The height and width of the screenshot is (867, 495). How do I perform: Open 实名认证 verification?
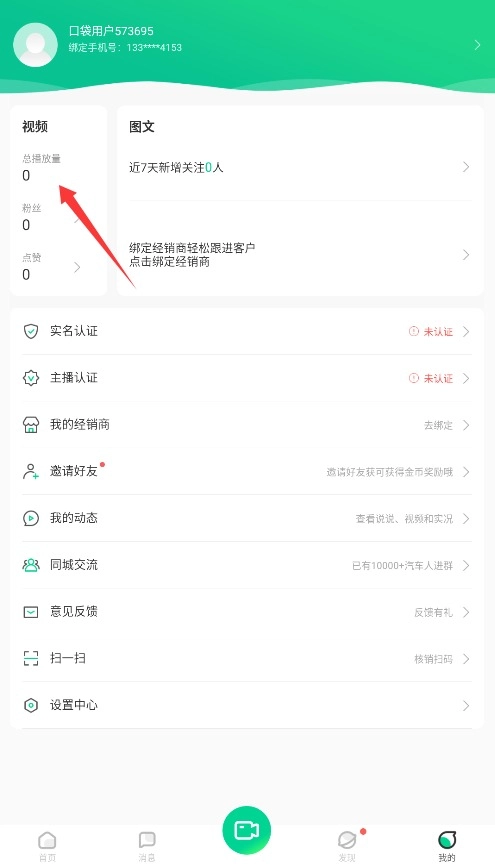(247, 331)
